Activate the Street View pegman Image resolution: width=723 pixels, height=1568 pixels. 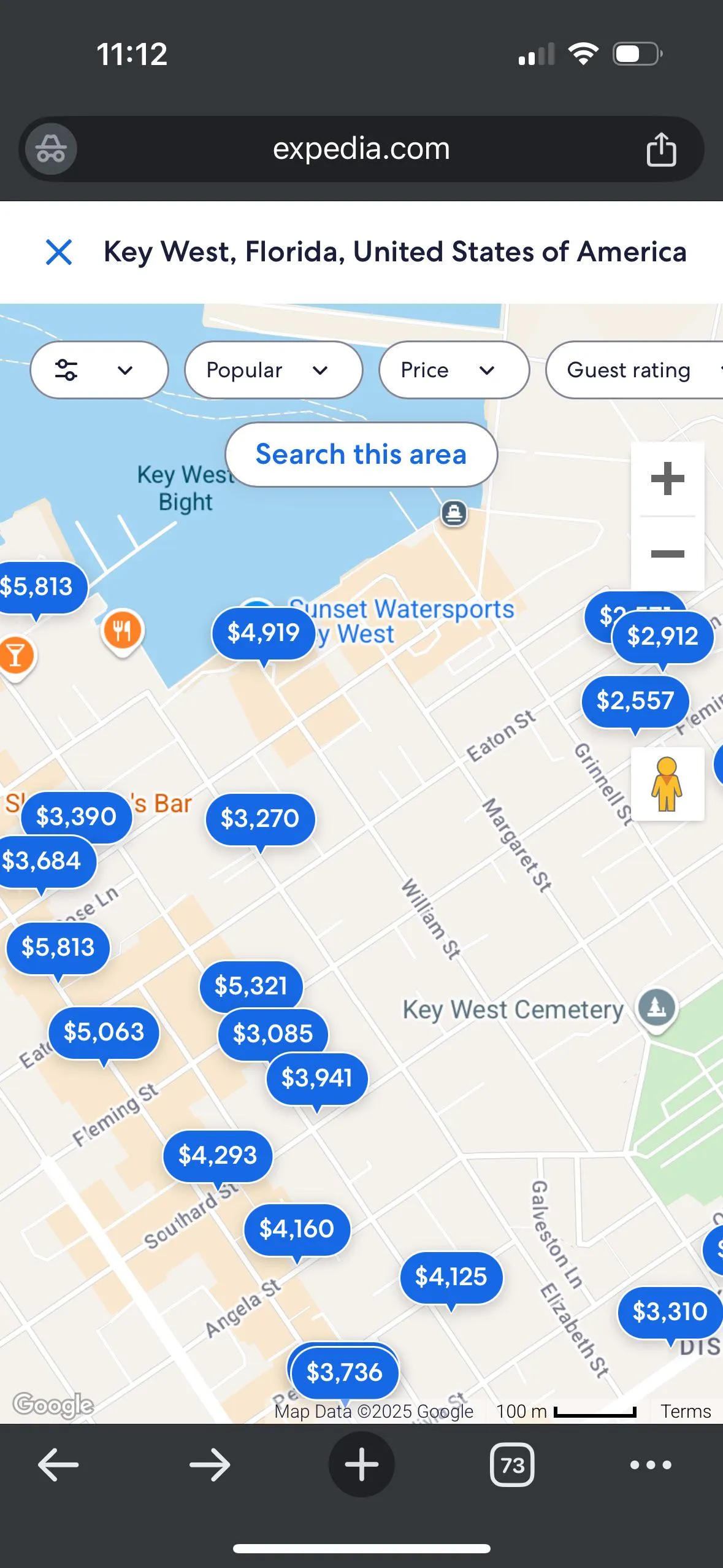pos(667,784)
